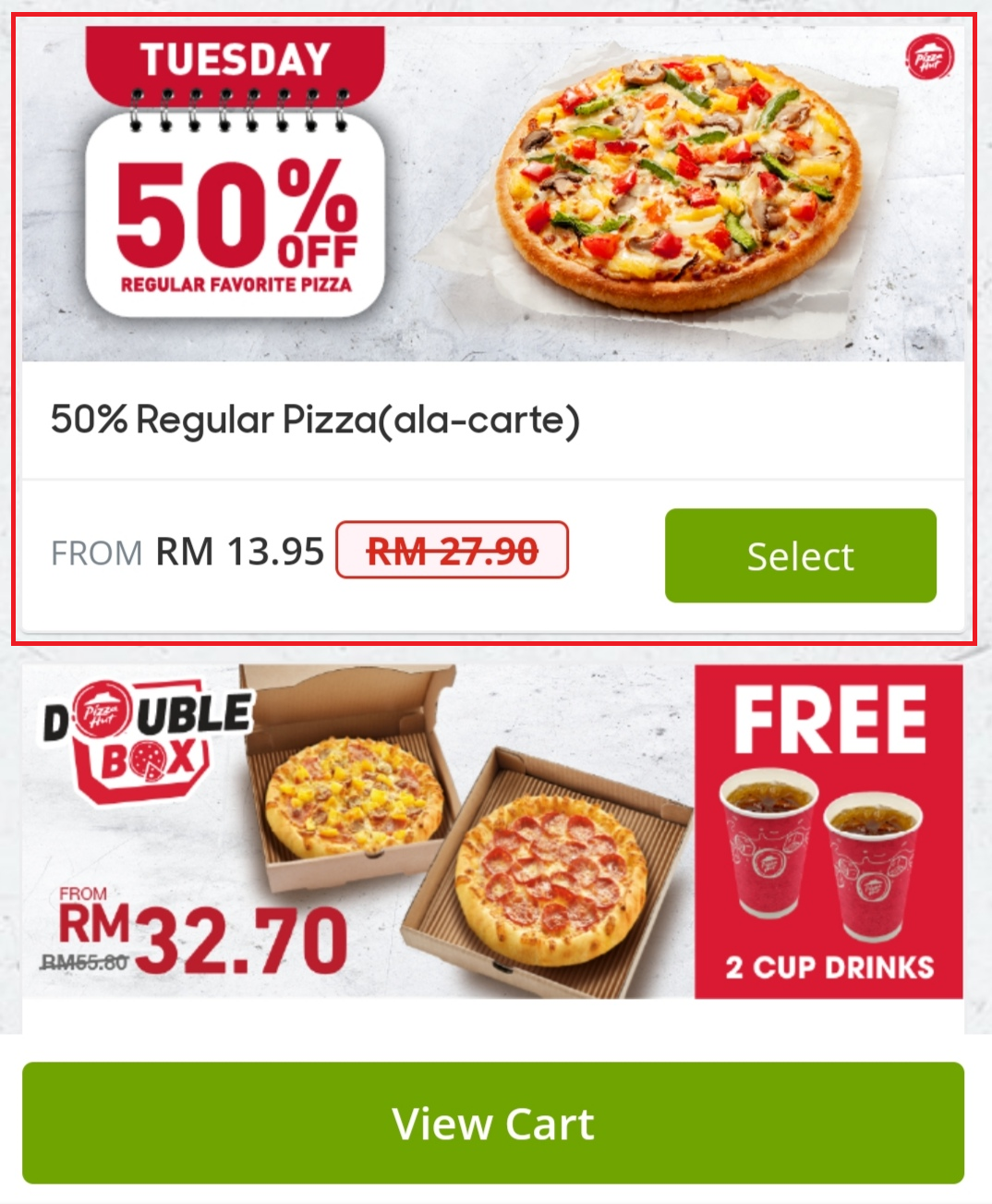Open the Tuesday 50% off pizza banner

coord(493,194)
